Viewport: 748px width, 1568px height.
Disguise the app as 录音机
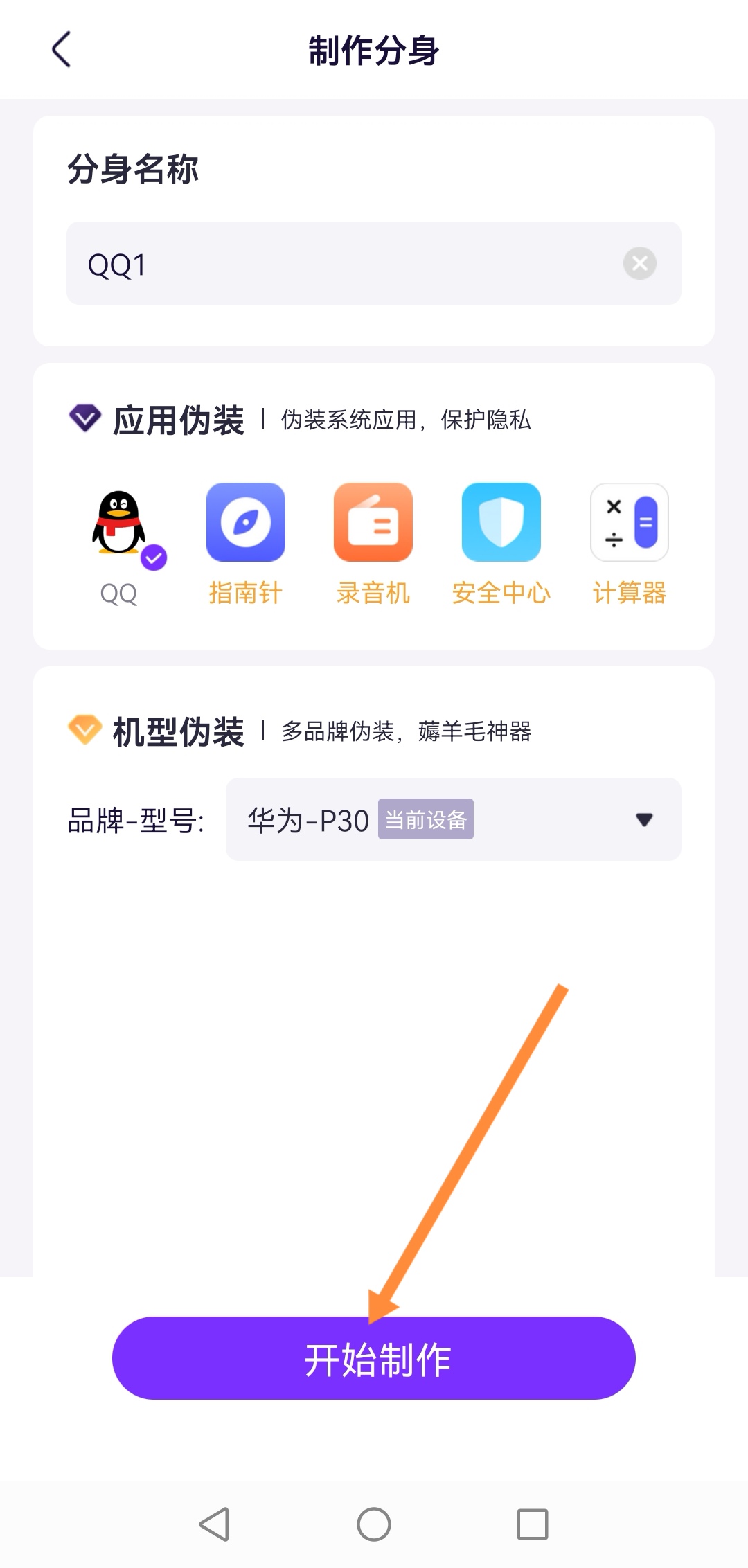373,523
